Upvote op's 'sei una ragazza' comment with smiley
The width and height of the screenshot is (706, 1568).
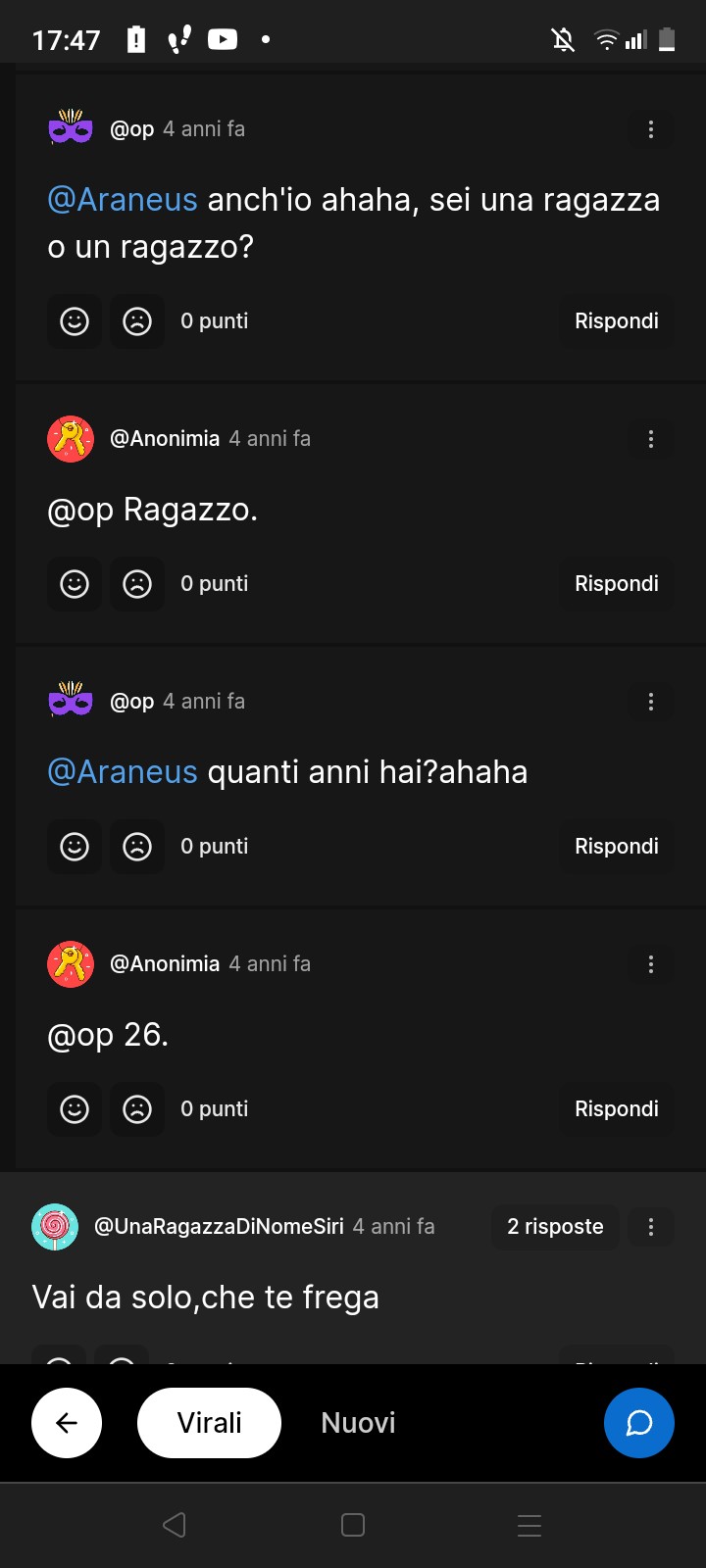click(75, 321)
